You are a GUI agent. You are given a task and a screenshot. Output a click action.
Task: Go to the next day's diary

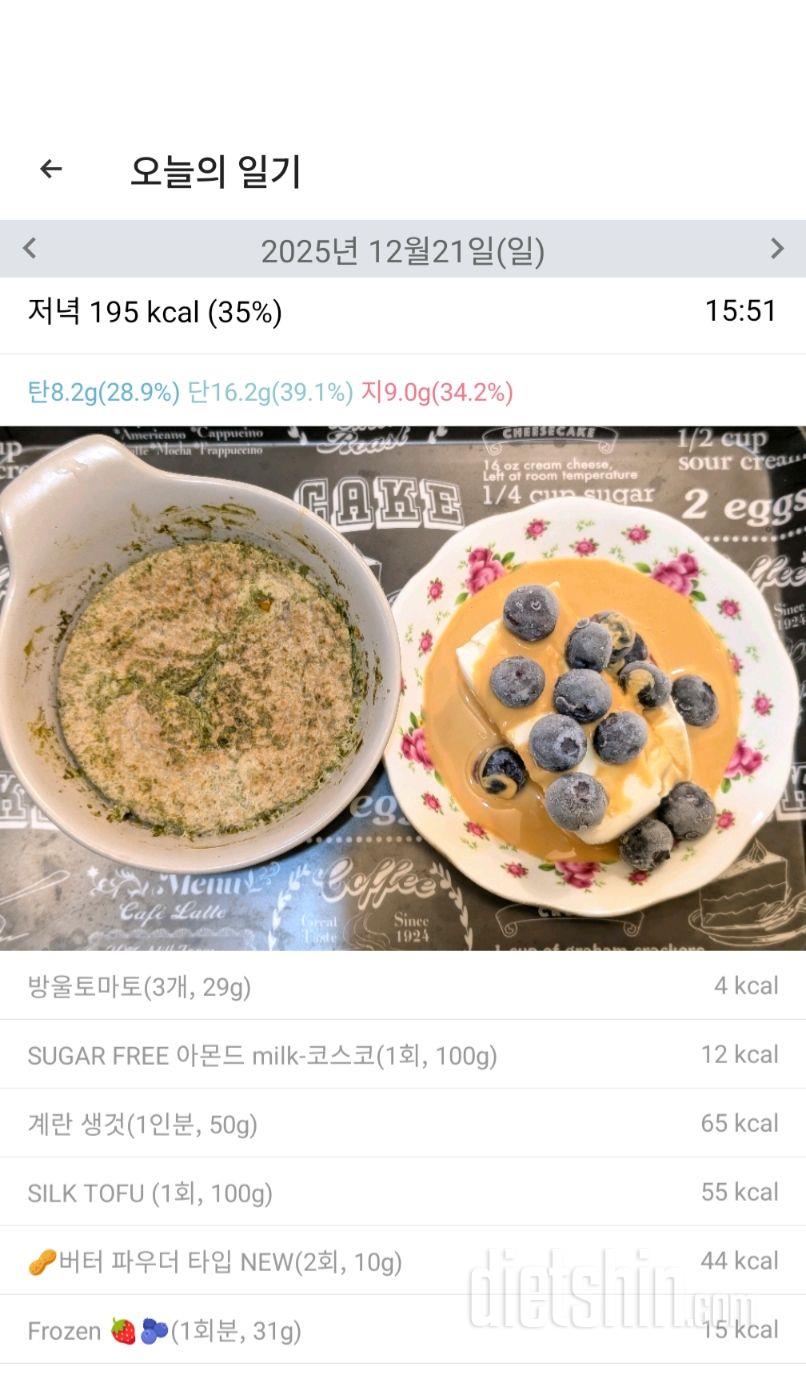click(776, 249)
